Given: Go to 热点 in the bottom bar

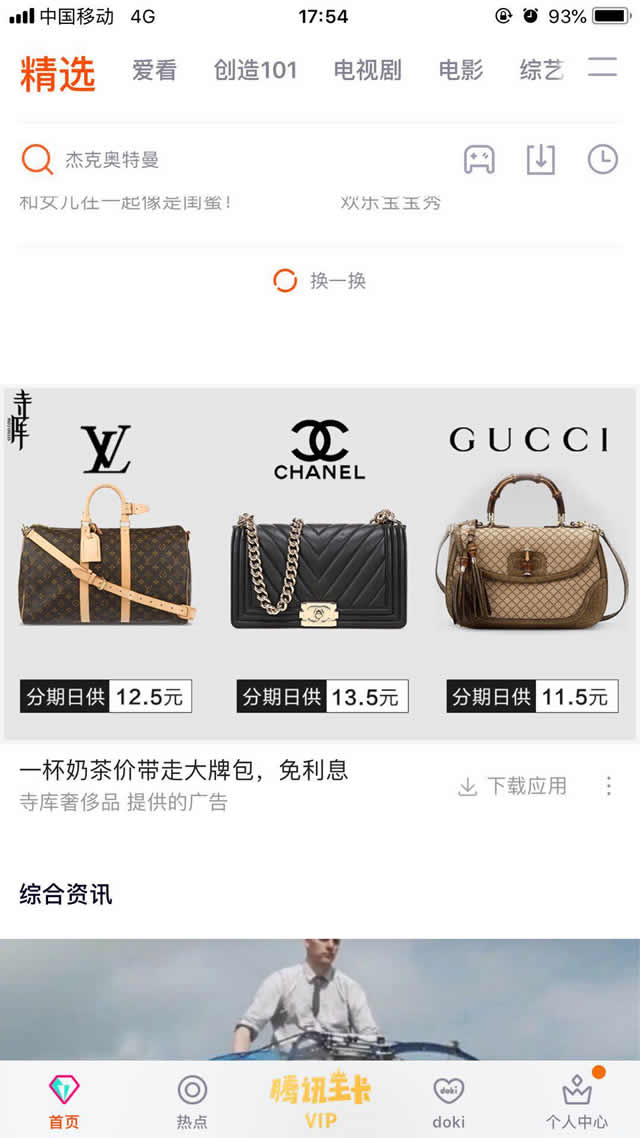Looking at the screenshot, I should [192, 1101].
